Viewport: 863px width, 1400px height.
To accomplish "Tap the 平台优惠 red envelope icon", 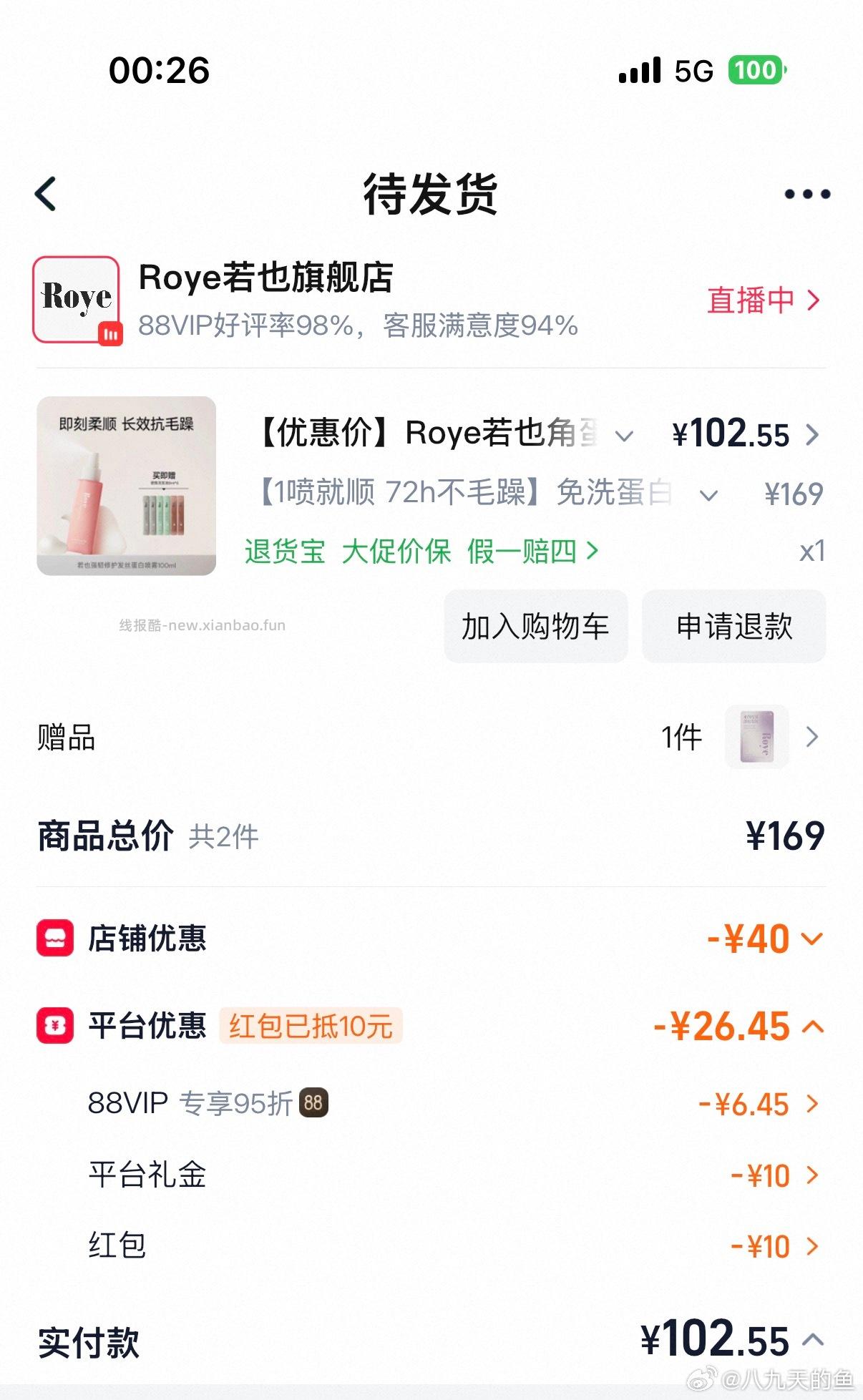I will [x=55, y=1026].
